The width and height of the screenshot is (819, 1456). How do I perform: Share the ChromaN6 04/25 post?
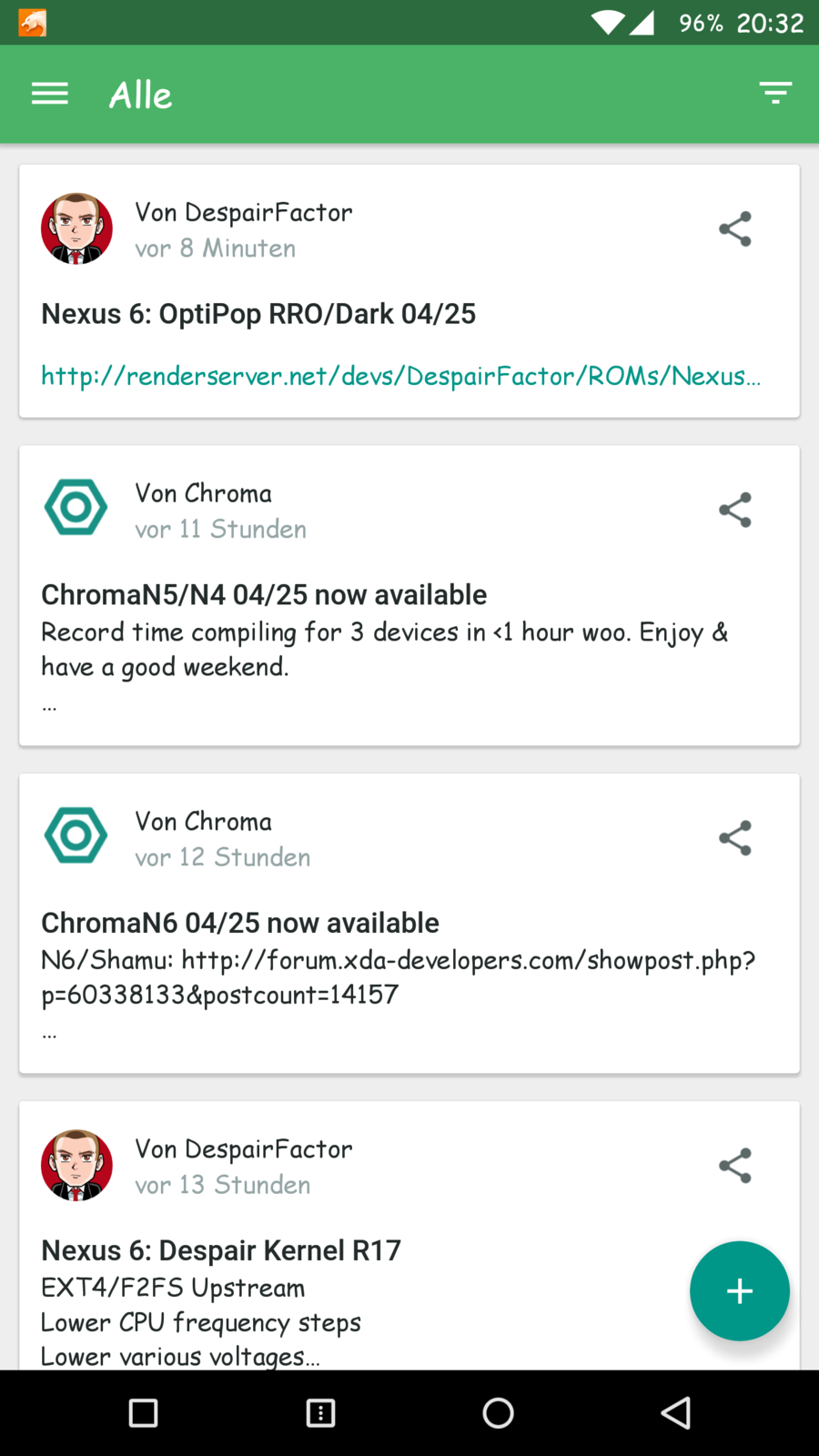(x=734, y=838)
